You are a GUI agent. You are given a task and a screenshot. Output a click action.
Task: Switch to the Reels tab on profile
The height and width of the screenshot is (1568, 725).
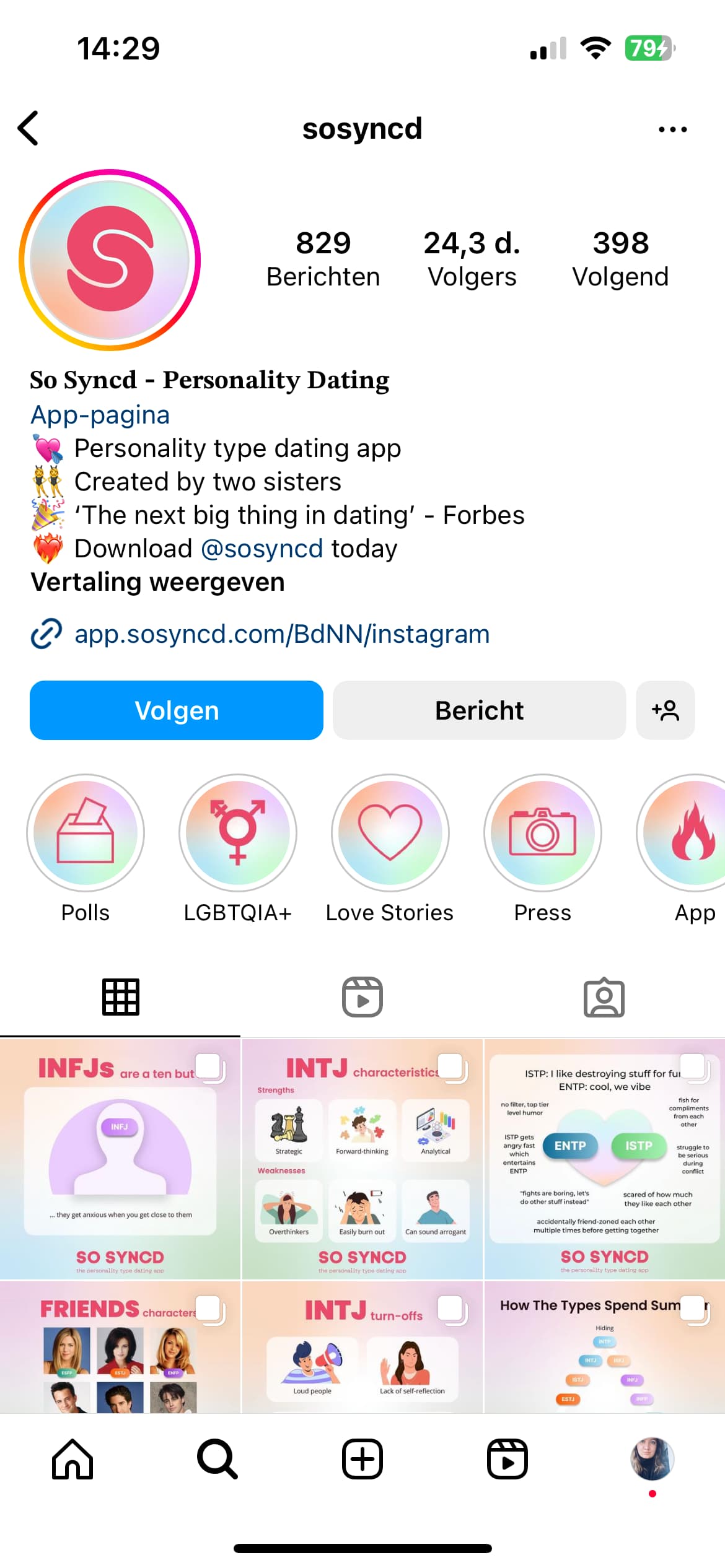(362, 997)
